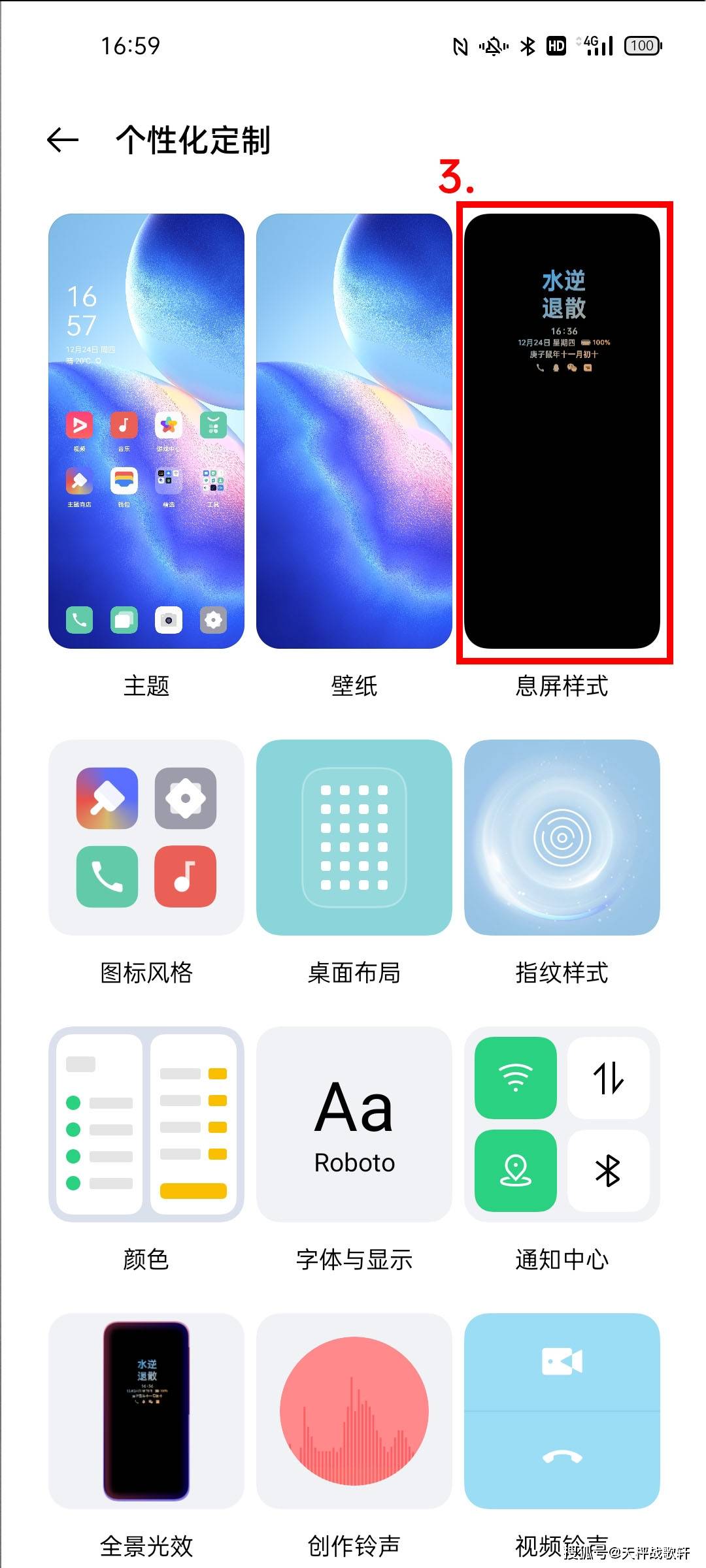
Task: Open the 主题 theme tile
Action: (146, 431)
